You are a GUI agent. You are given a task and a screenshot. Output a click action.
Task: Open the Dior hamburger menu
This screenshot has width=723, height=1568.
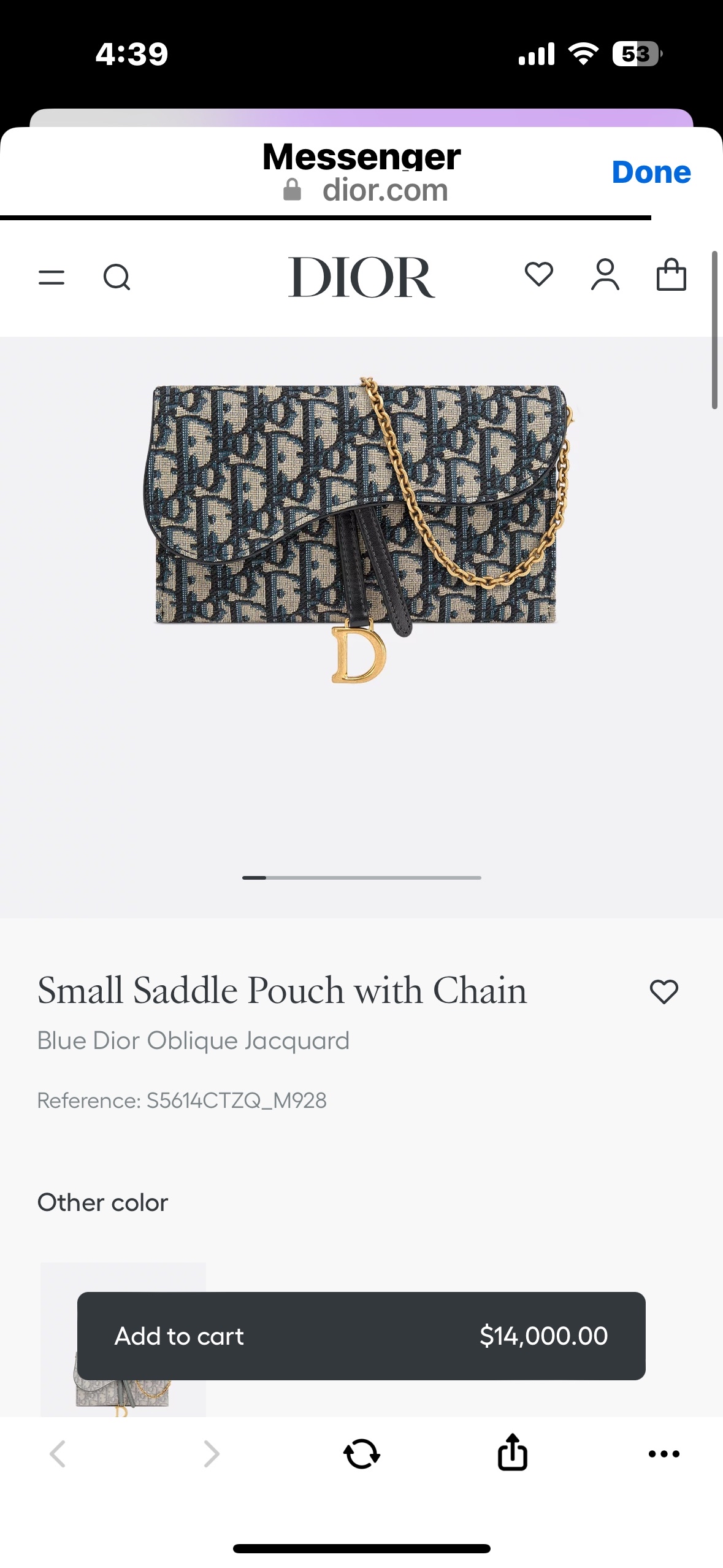52,277
